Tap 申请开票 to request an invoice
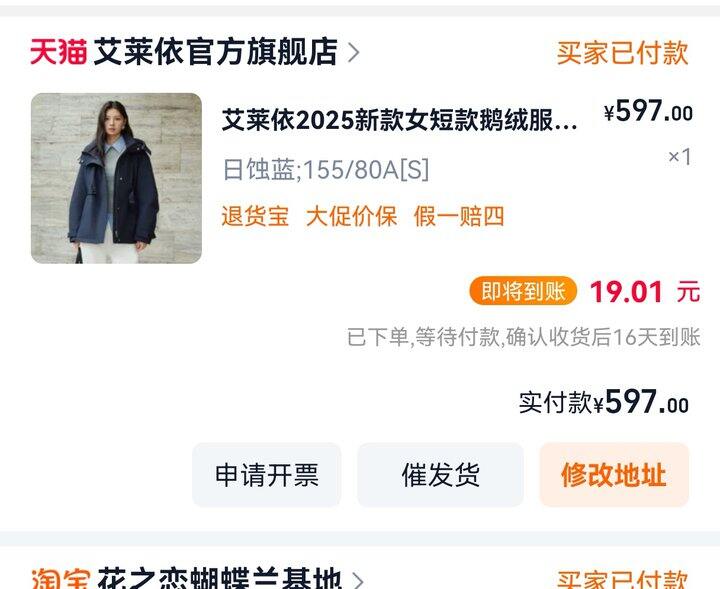The image size is (720, 589). (266, 475)
